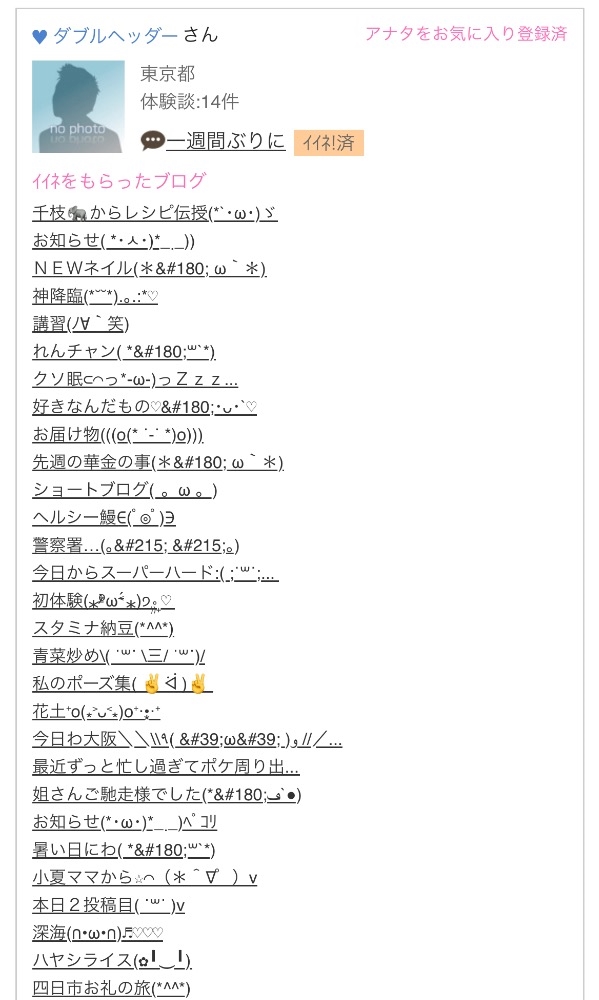Open blog post 先週の華金の事

point(158,462)
